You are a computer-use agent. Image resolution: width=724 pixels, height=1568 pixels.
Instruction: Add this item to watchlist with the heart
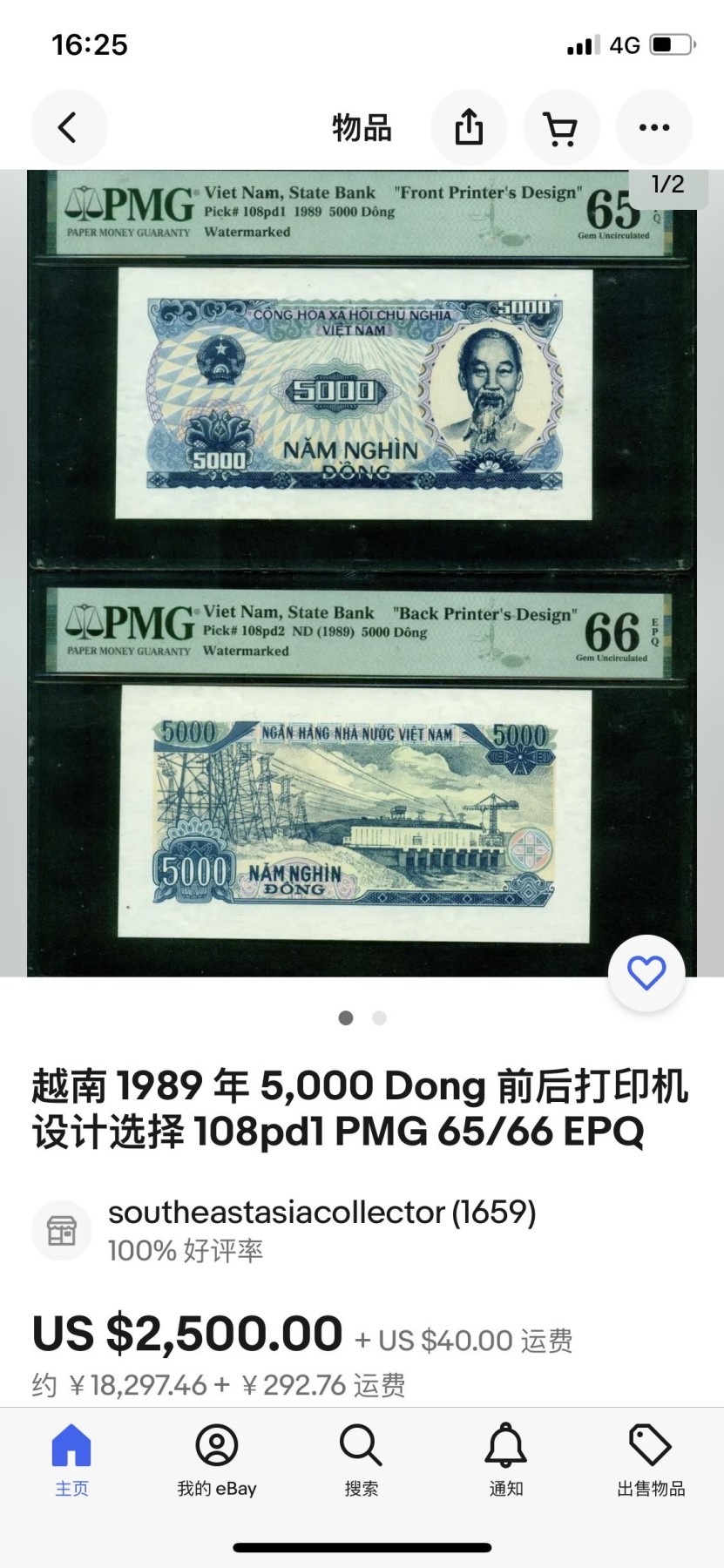(646, 973)
